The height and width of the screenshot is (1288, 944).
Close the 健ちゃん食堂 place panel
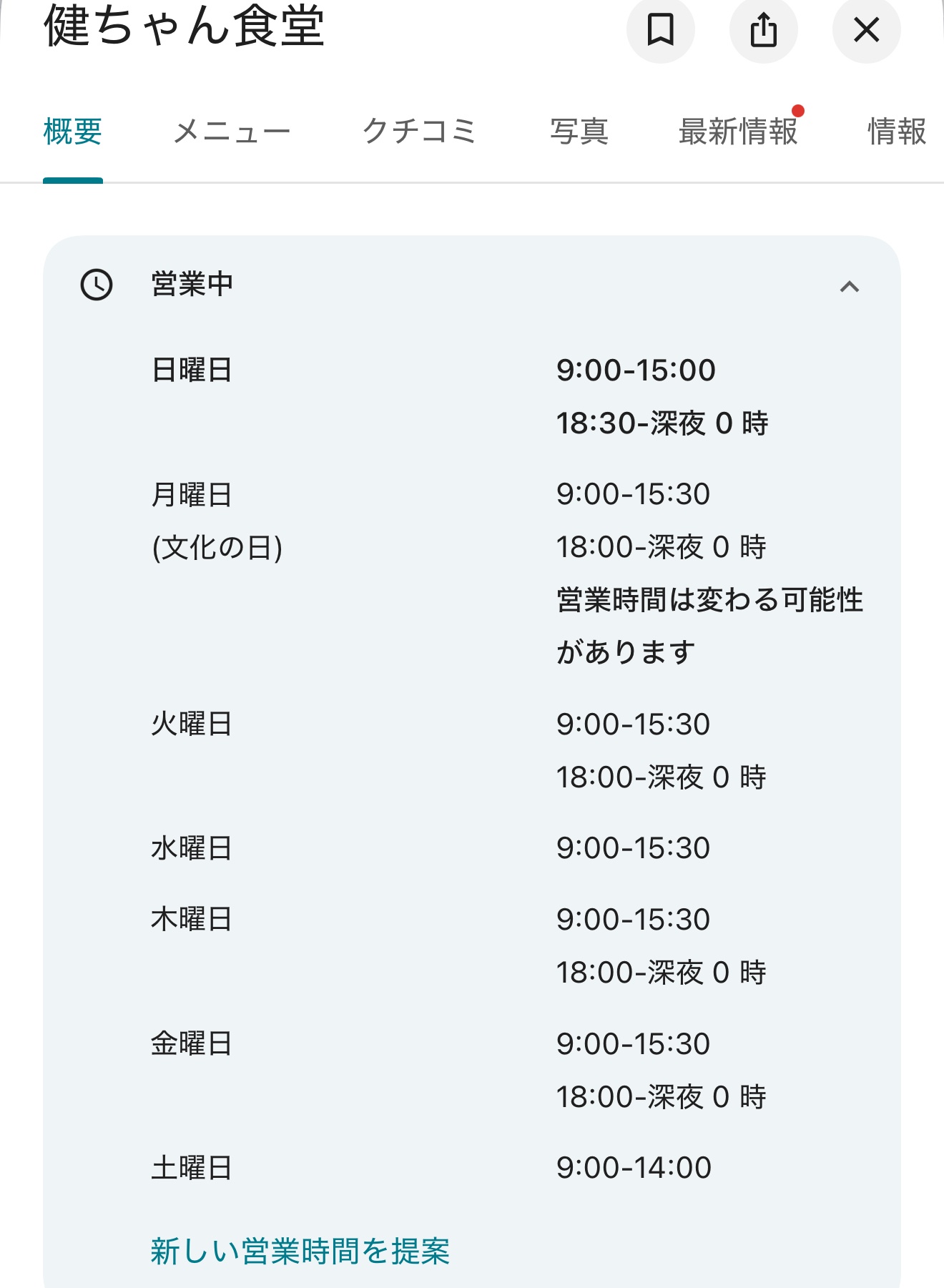pyautogui.click(x=866, y=30)
